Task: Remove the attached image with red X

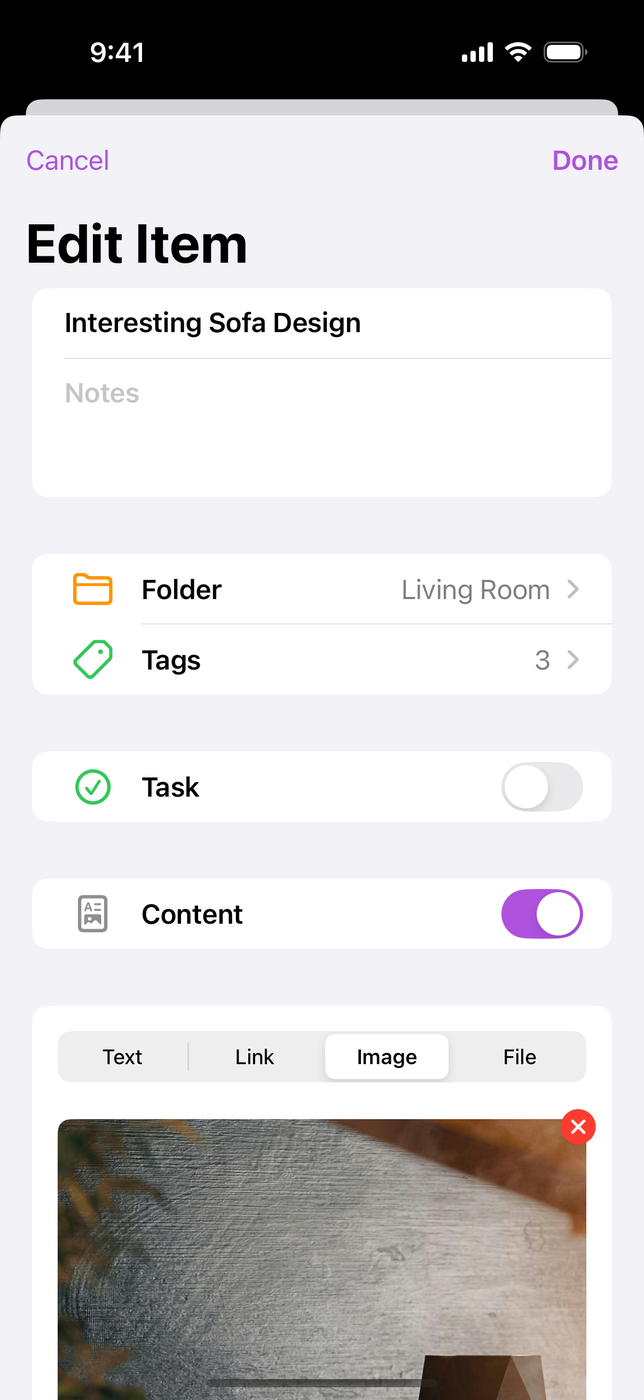Action: (578, 1127)
